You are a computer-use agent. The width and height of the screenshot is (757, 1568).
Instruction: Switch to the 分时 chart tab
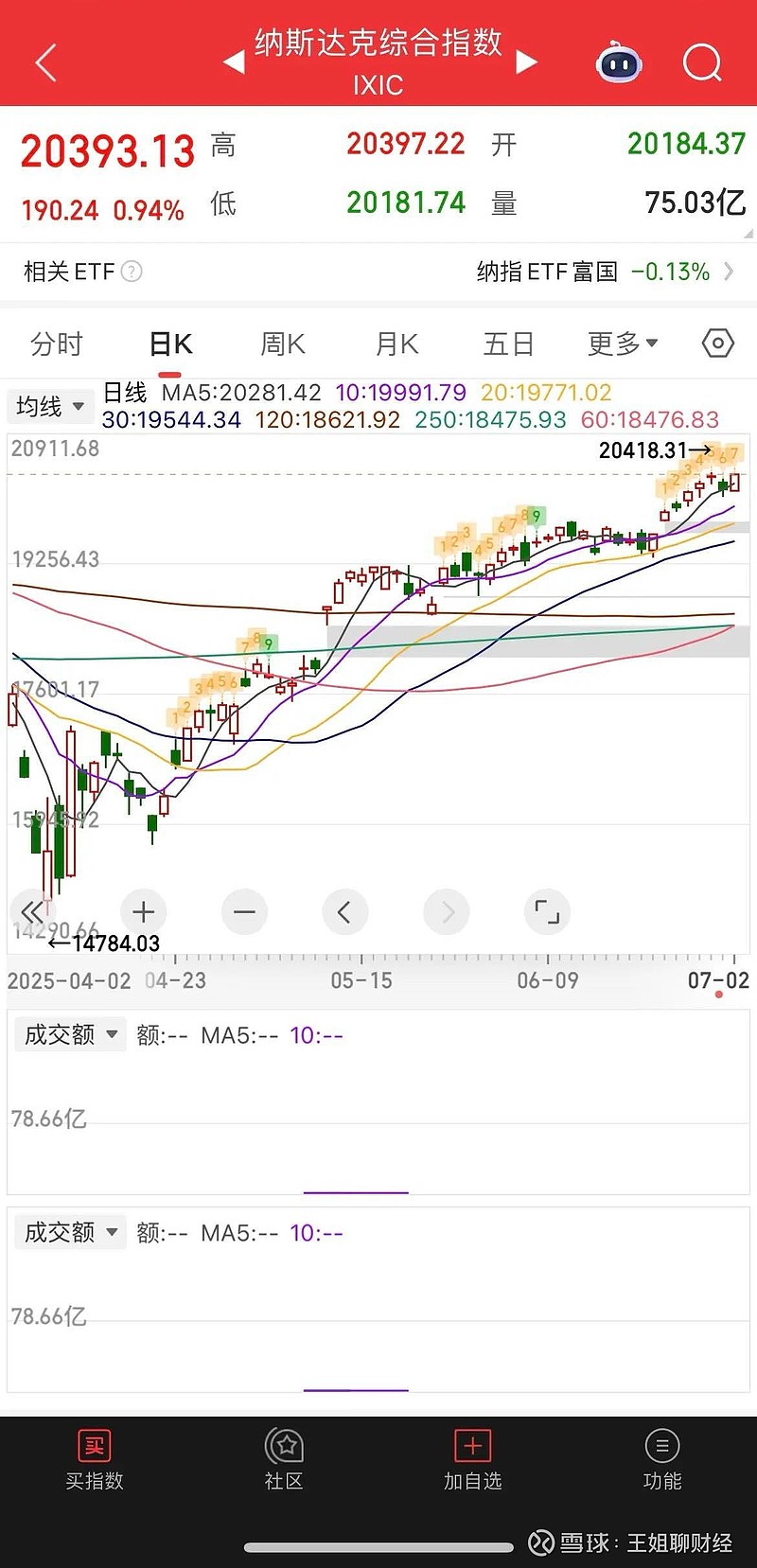pyautogui.click(x=57, y=344)
